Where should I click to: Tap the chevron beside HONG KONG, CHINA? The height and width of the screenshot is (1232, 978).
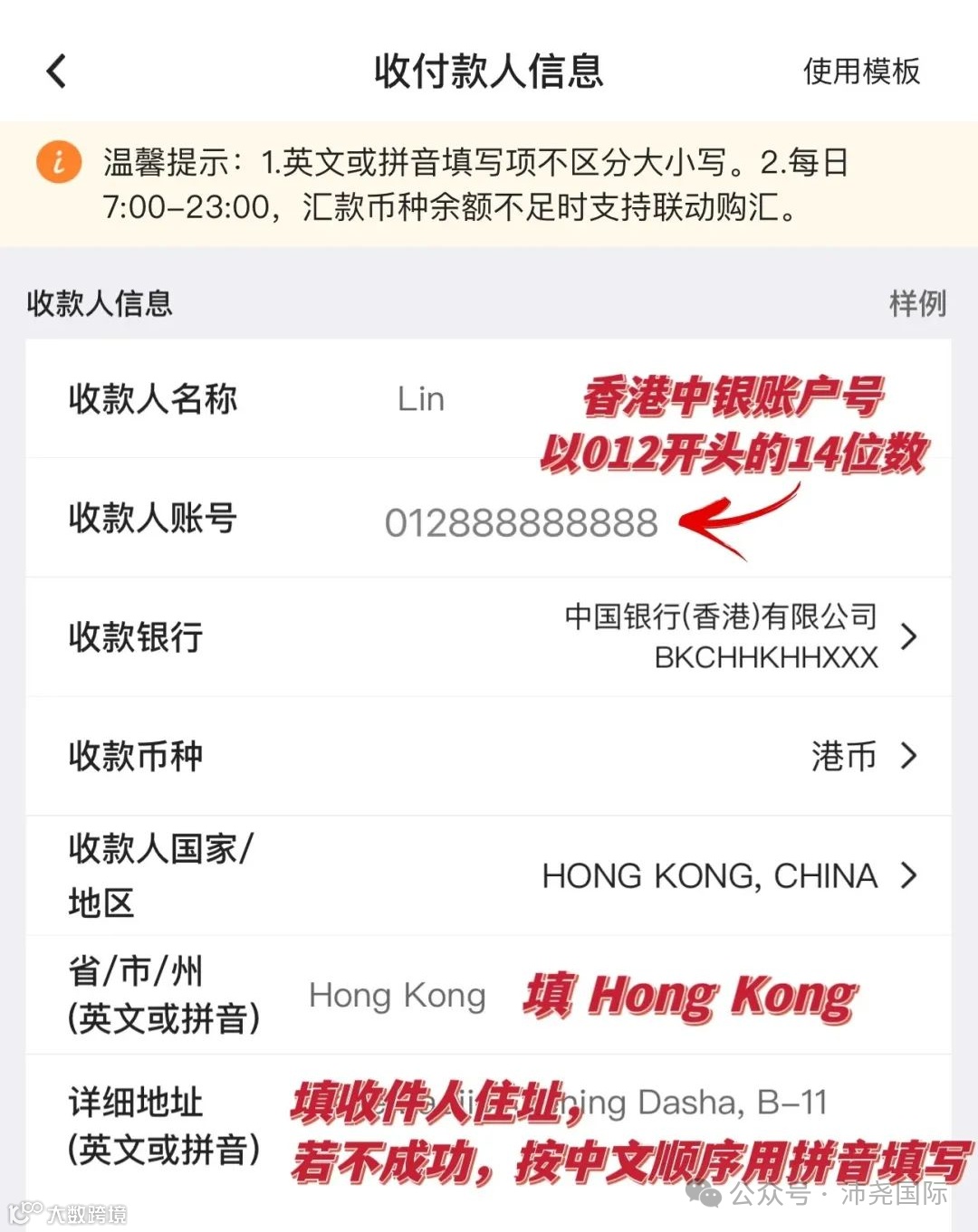click(908, 875)
